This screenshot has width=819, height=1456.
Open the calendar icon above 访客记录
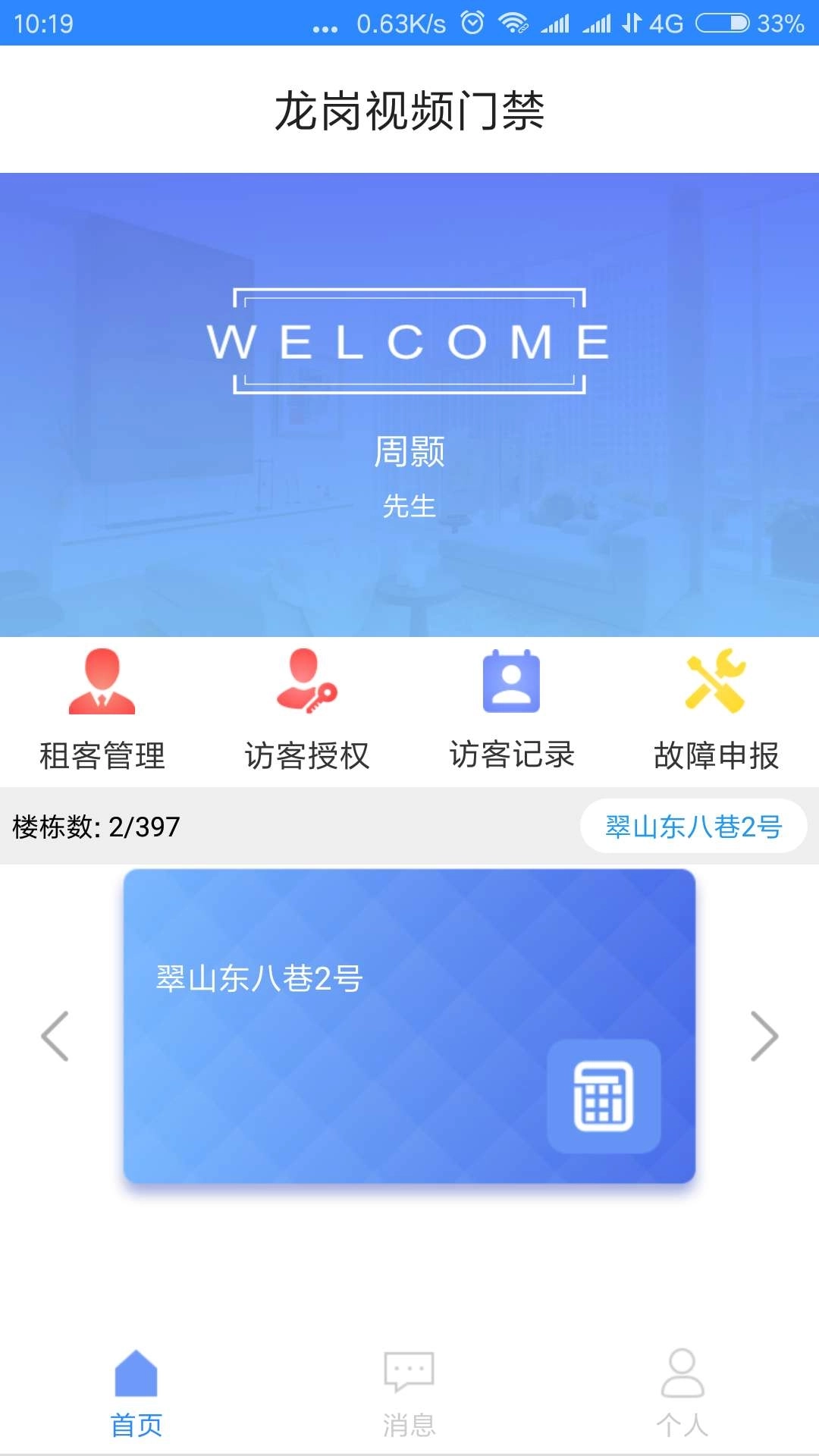tap(511, 683)
